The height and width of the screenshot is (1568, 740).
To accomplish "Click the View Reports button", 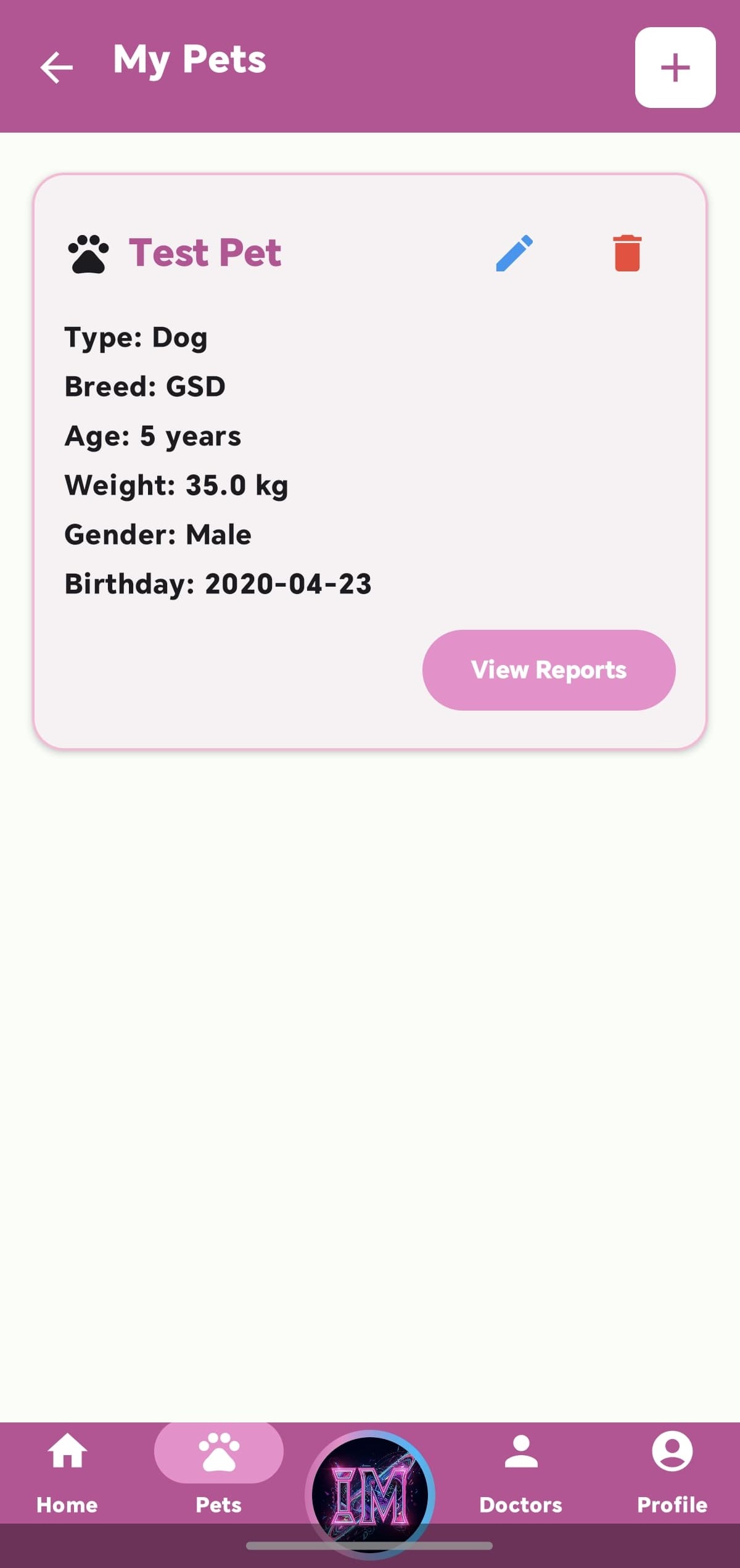I will 549,671.
